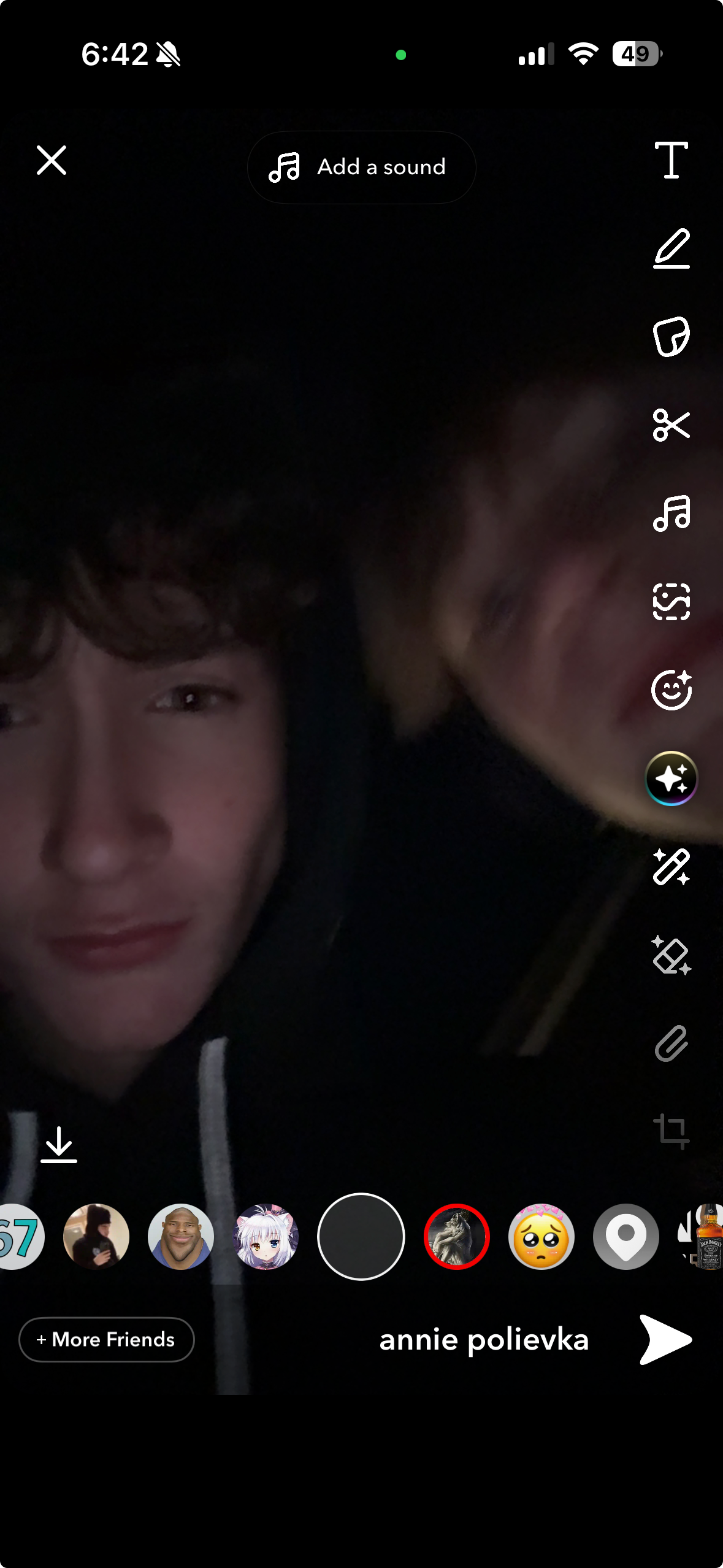Screen dimensions: 723x1568
Task: Add text caption with the T tool
Action: [671, 160]
